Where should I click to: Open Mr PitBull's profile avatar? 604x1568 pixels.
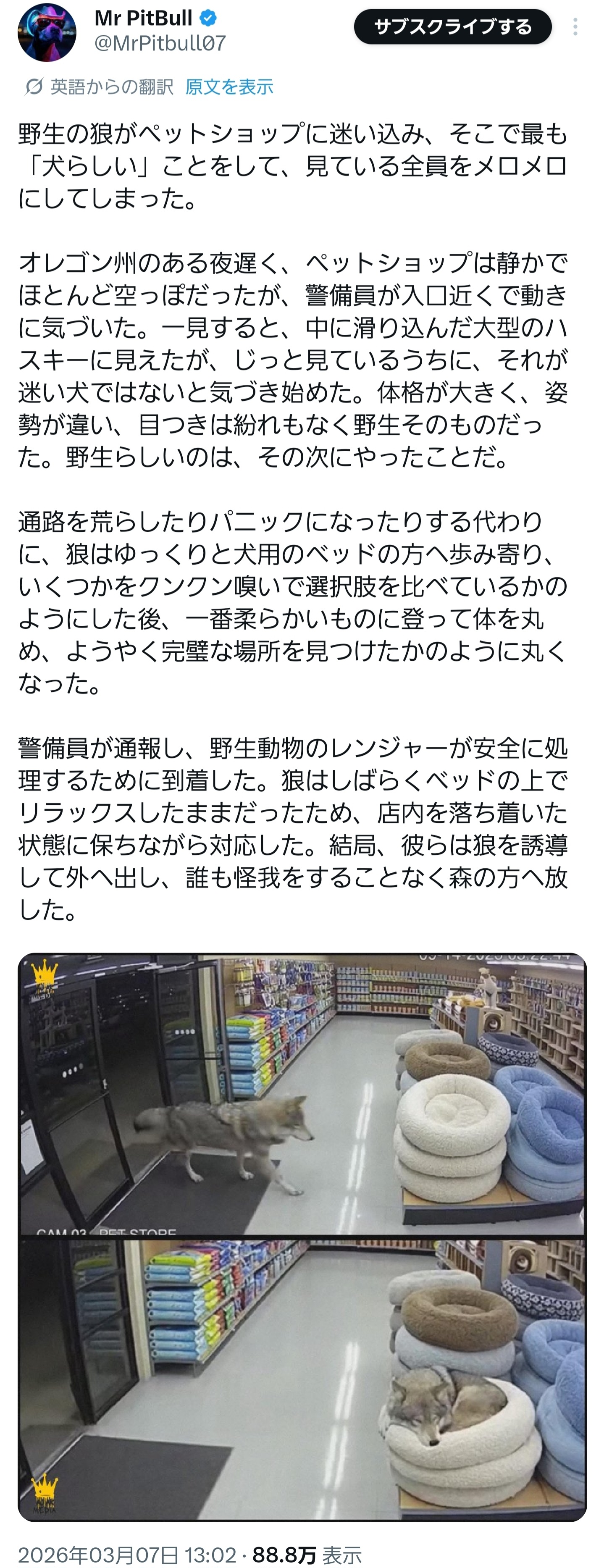coord(47,32)
